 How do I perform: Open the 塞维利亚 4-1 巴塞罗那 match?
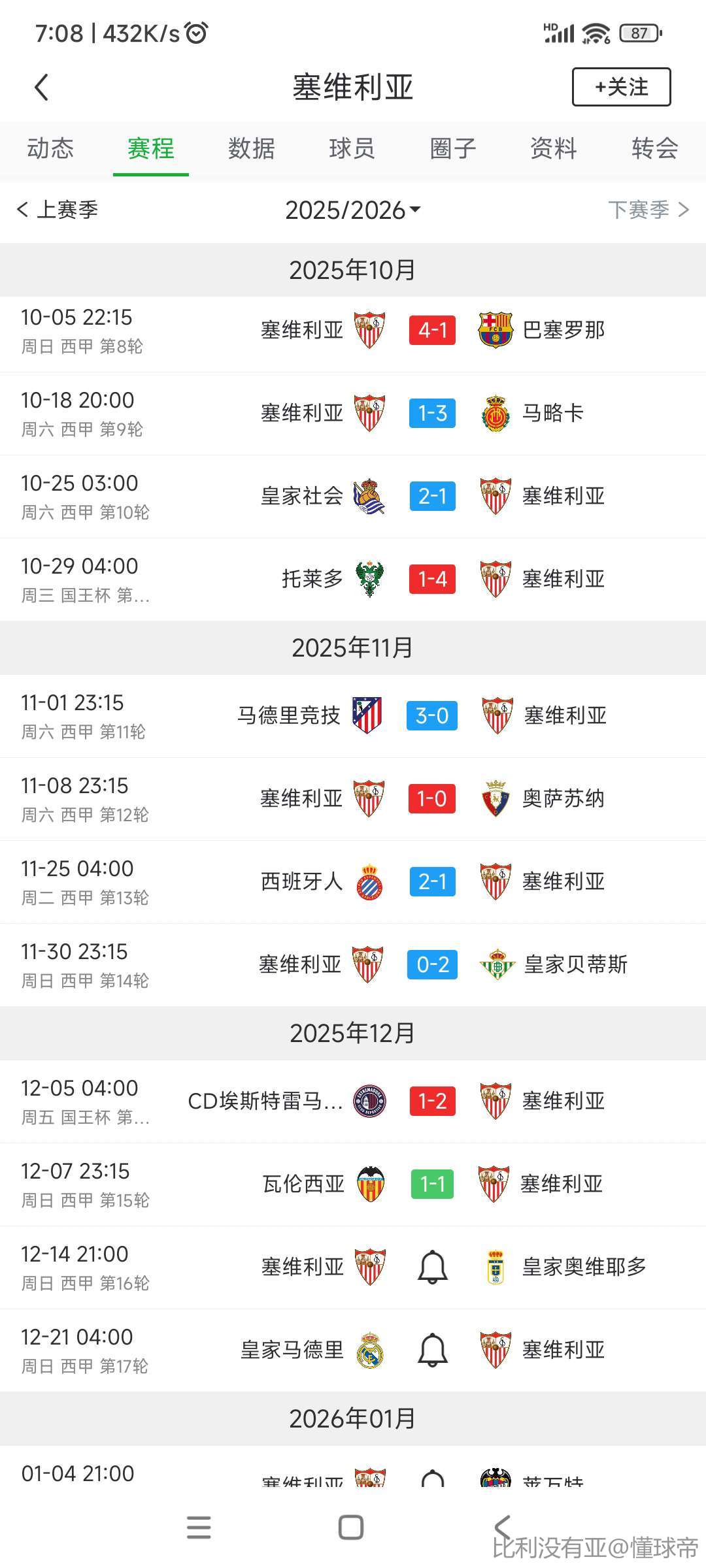432,331
